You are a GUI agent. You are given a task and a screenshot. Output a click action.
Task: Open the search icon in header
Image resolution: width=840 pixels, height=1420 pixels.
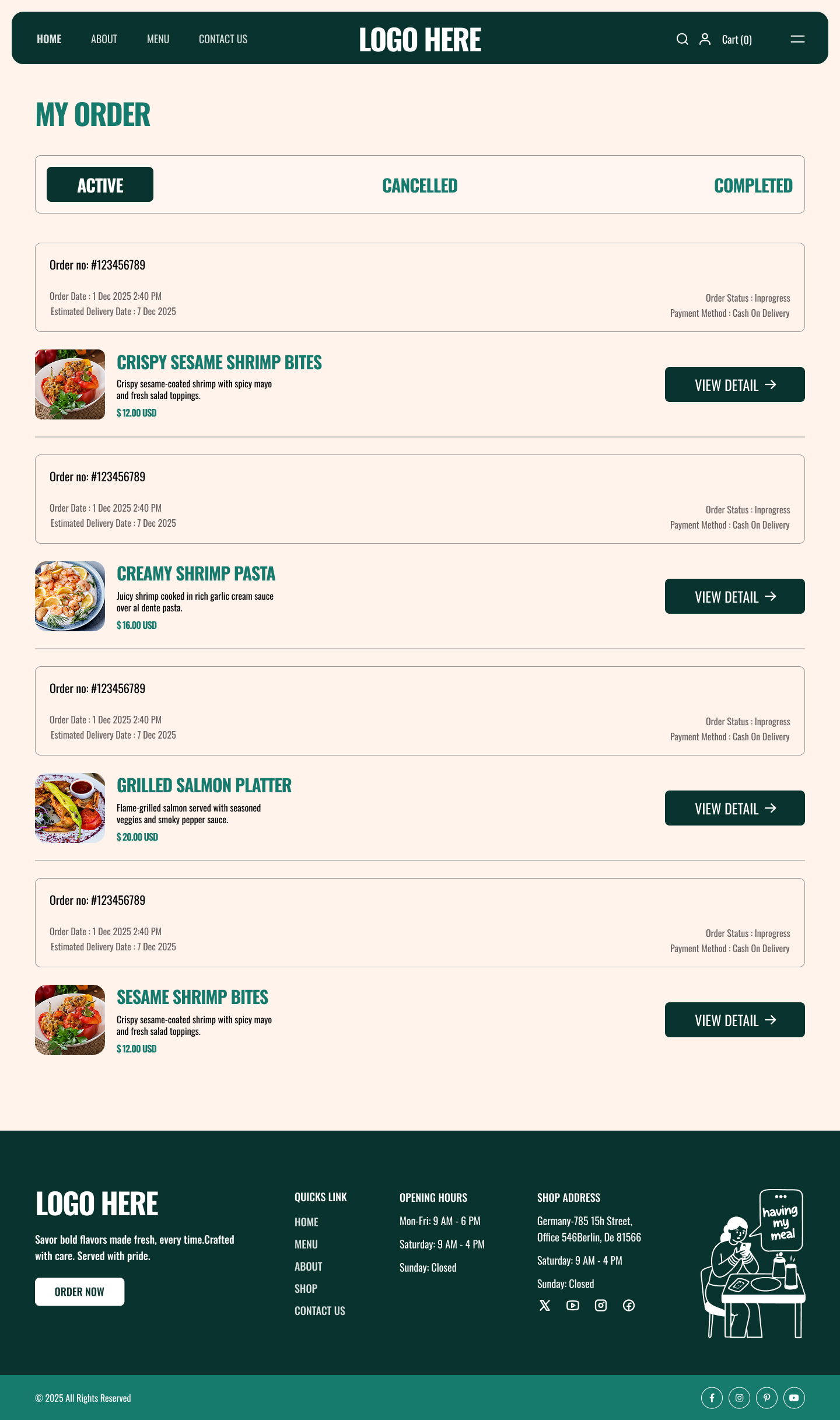pos(682,39)
